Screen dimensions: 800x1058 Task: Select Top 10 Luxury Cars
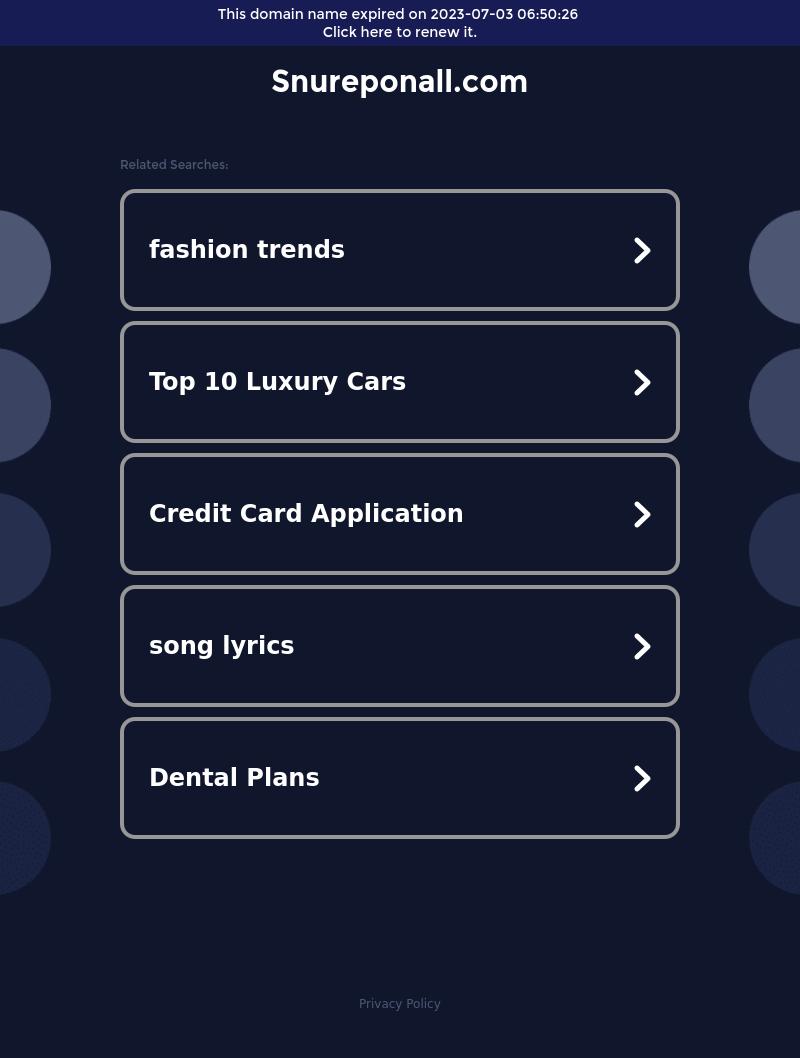[399, 382]
